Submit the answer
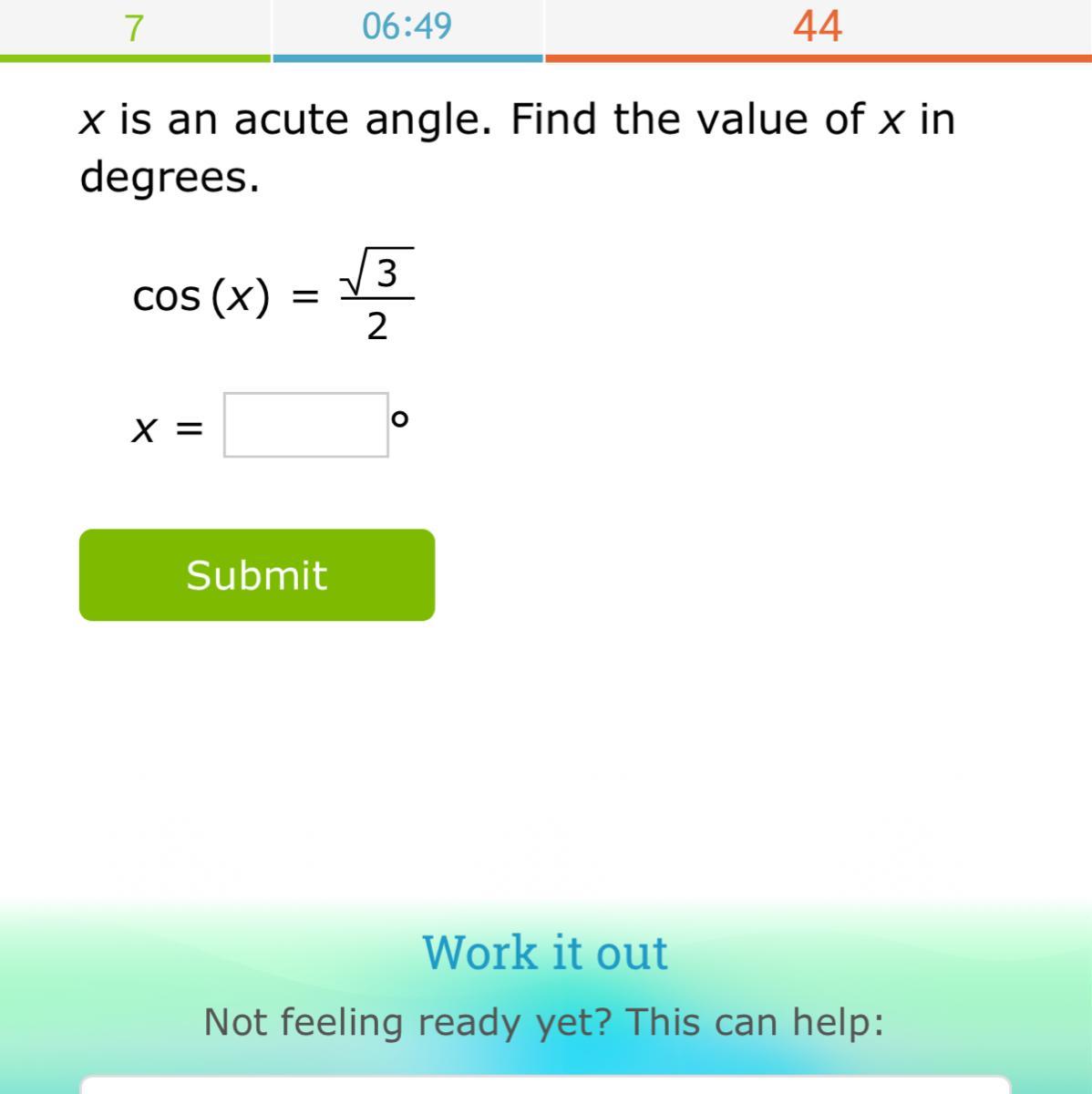The width and height of the screenshot is (1092, 1094). click(x=257, y=575)
